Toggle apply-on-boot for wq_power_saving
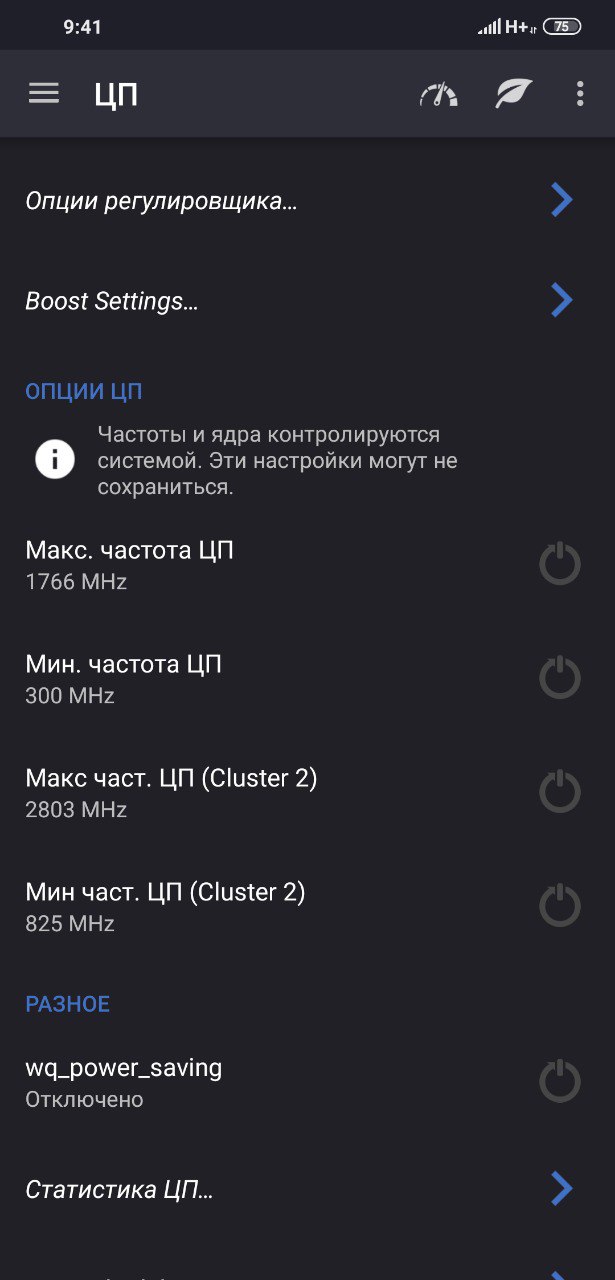 coord(560,1082)
